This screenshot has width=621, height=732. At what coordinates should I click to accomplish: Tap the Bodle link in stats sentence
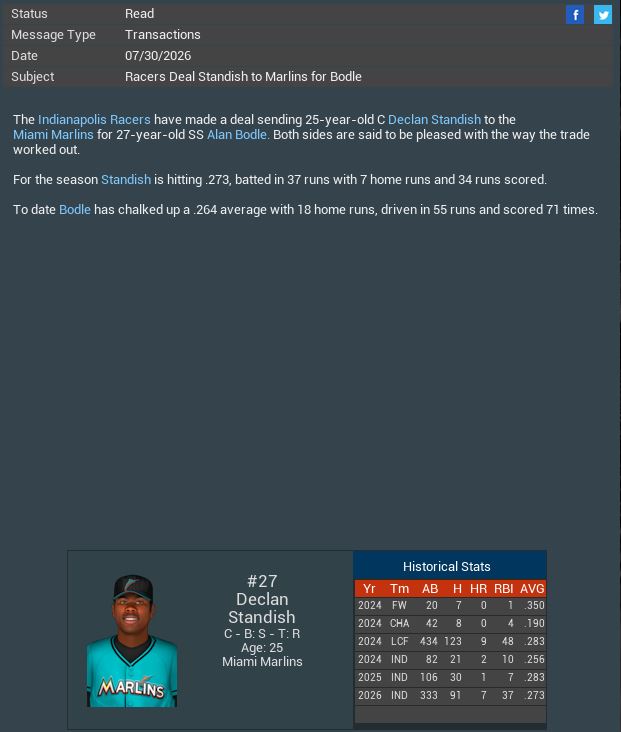[x=75, y=209]
